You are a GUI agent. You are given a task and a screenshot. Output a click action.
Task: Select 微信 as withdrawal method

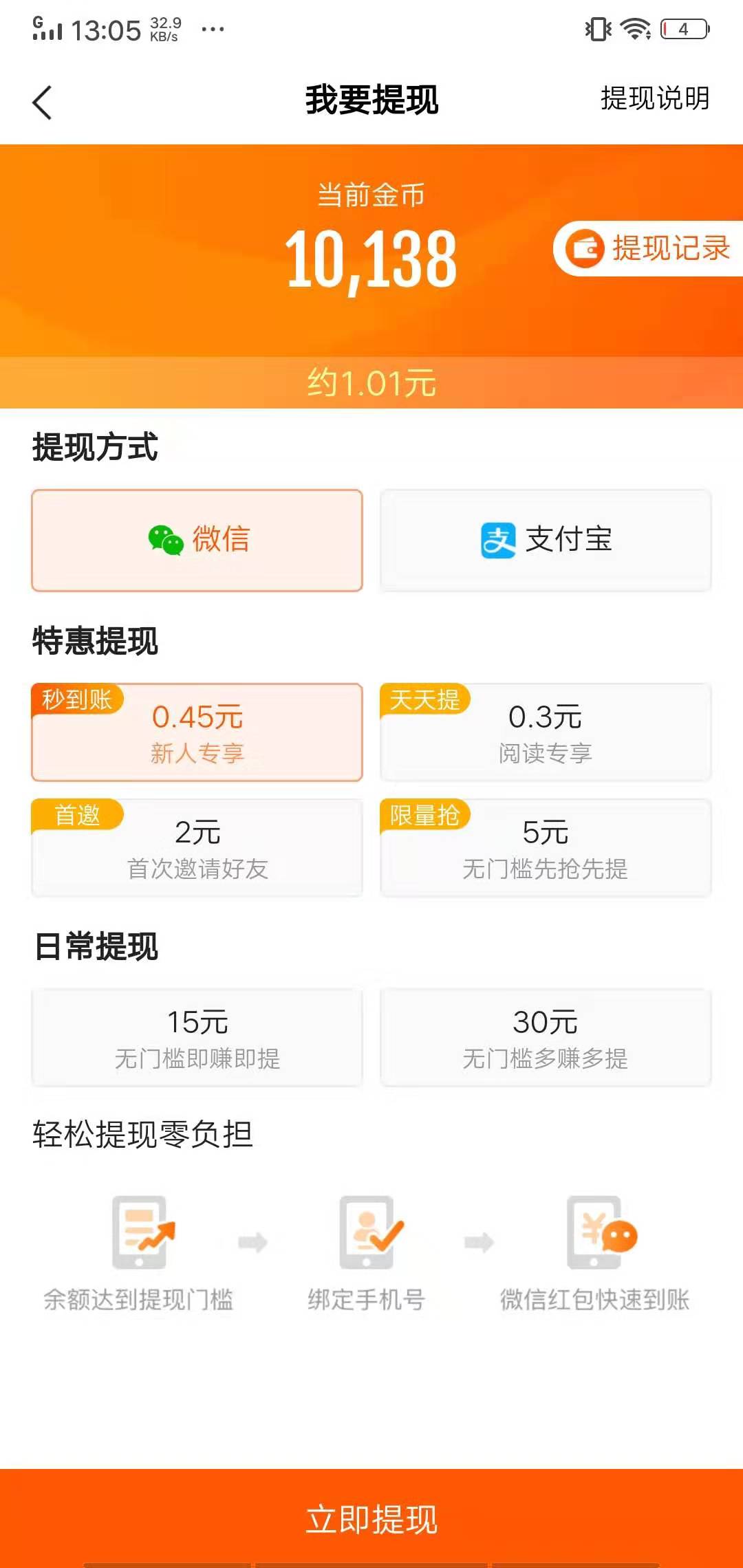coord(197,541)
